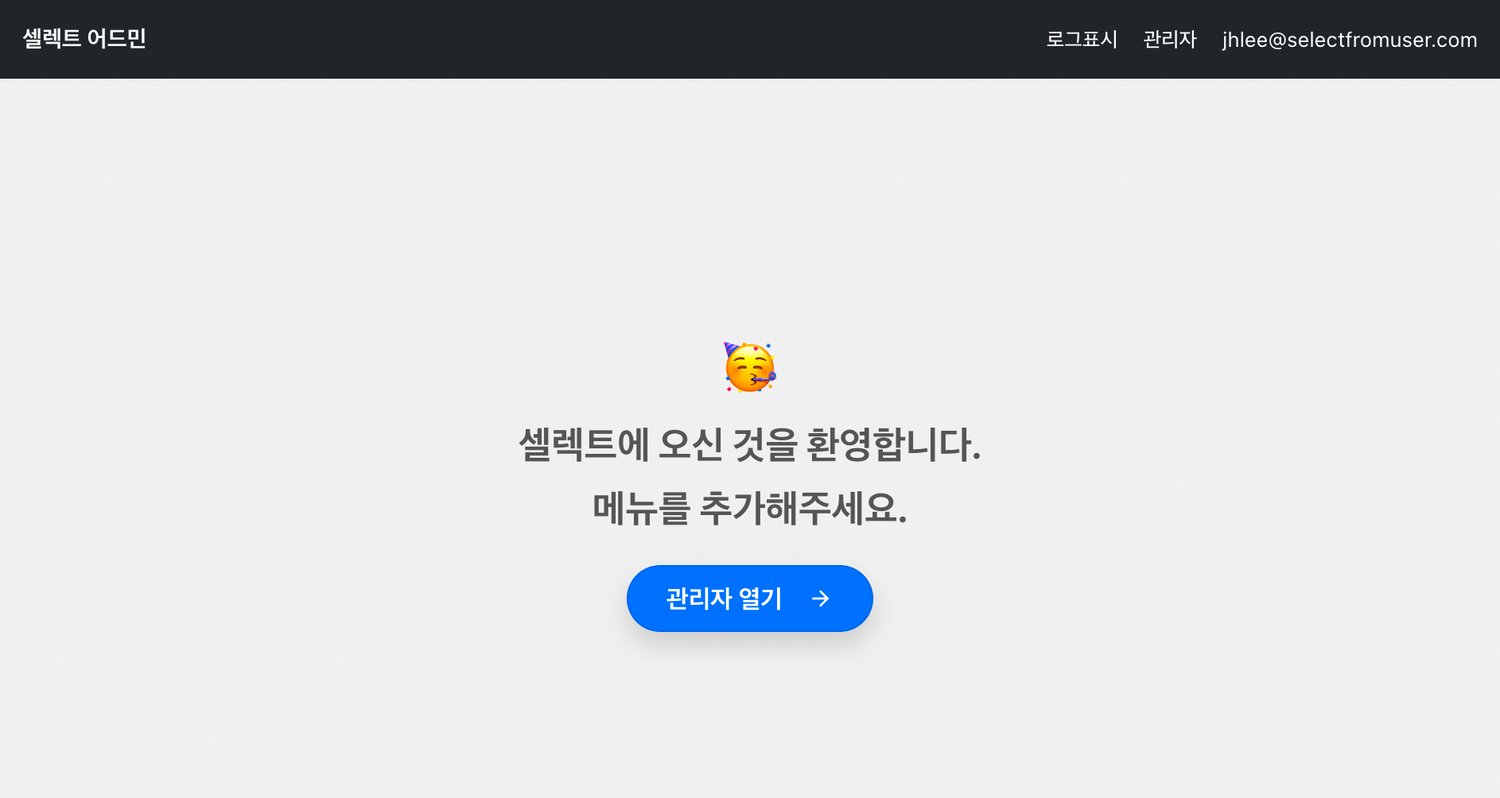Open 관리자 in the header
The width and height of the screenshot is (1500, 798).
[x=1169, y=40]
